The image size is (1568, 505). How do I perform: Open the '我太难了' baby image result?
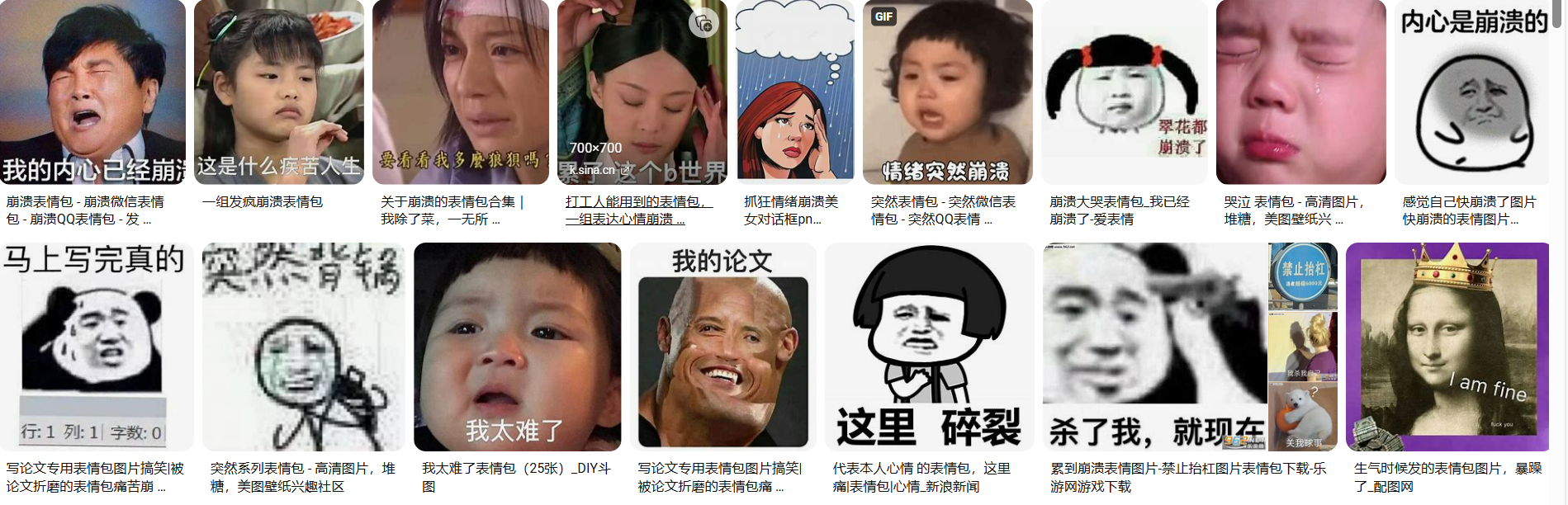(x=517, y=347)
